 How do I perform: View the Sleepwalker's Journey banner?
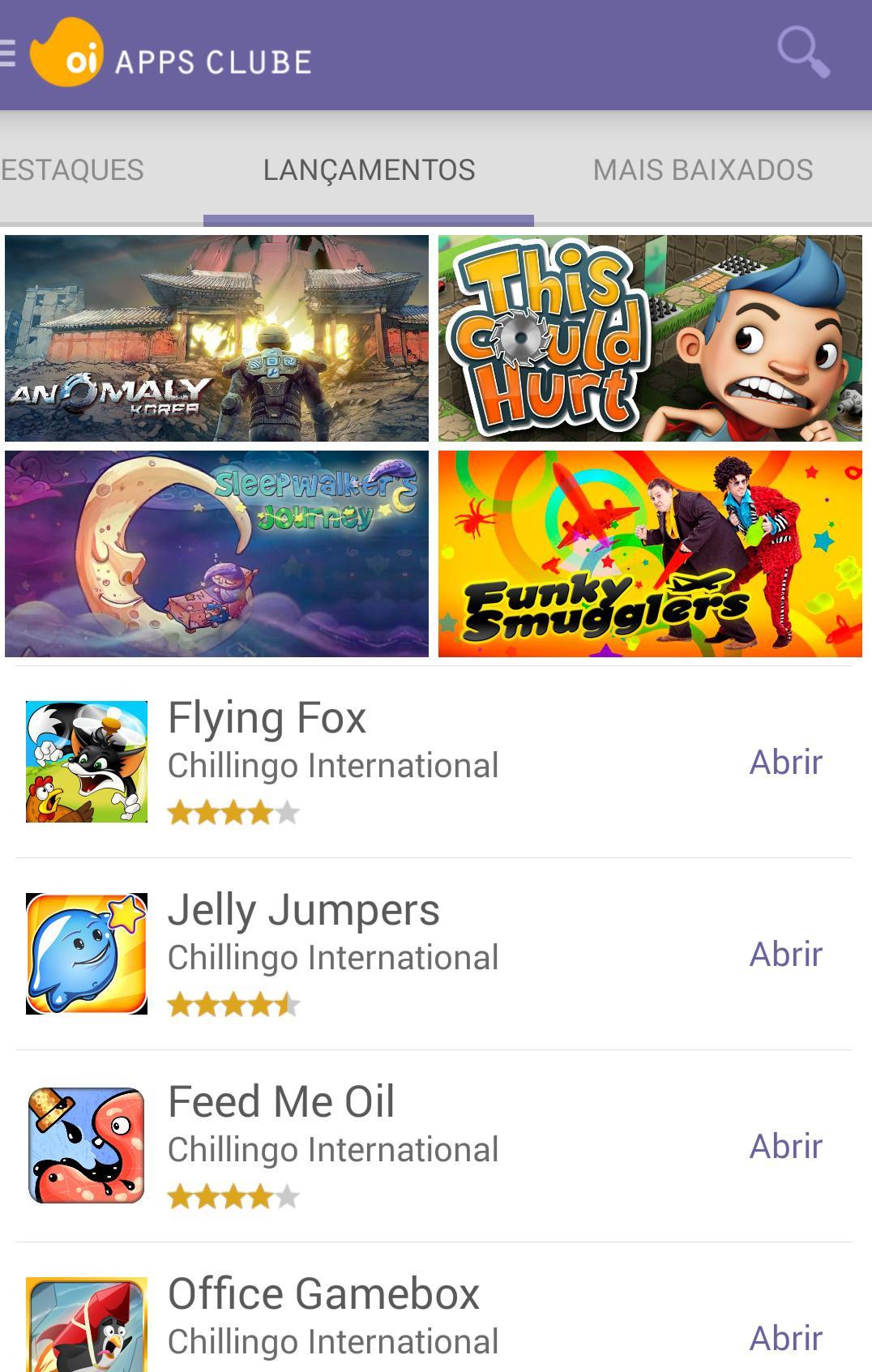point(216,554)
